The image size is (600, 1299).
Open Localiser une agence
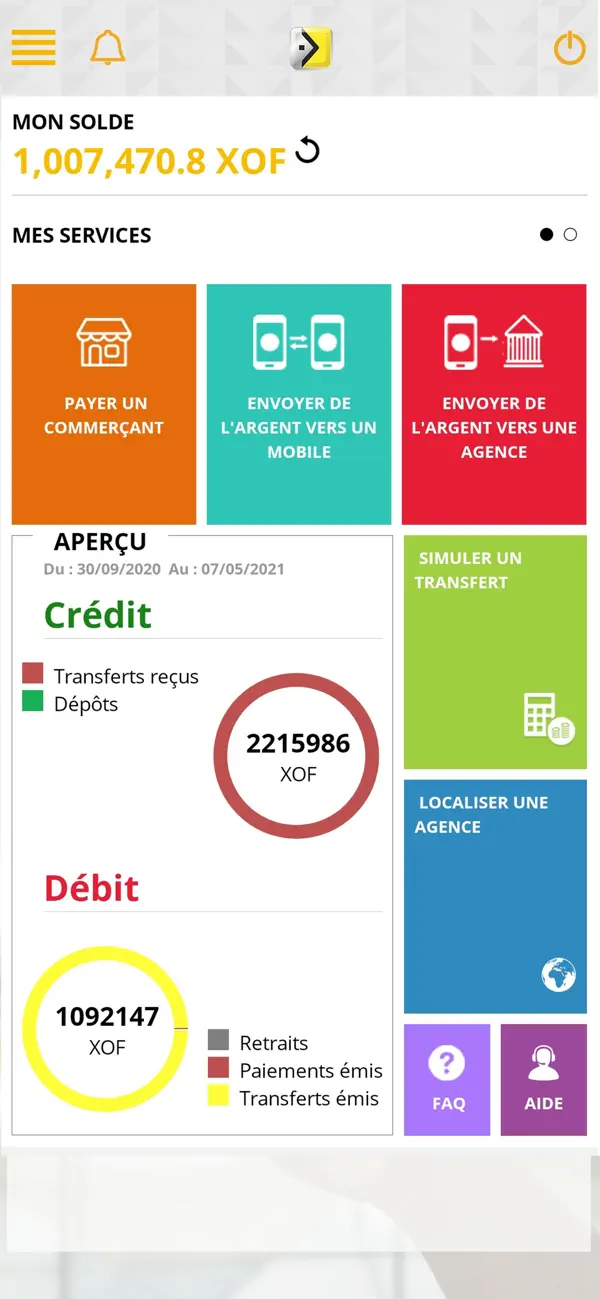(495, 897)
